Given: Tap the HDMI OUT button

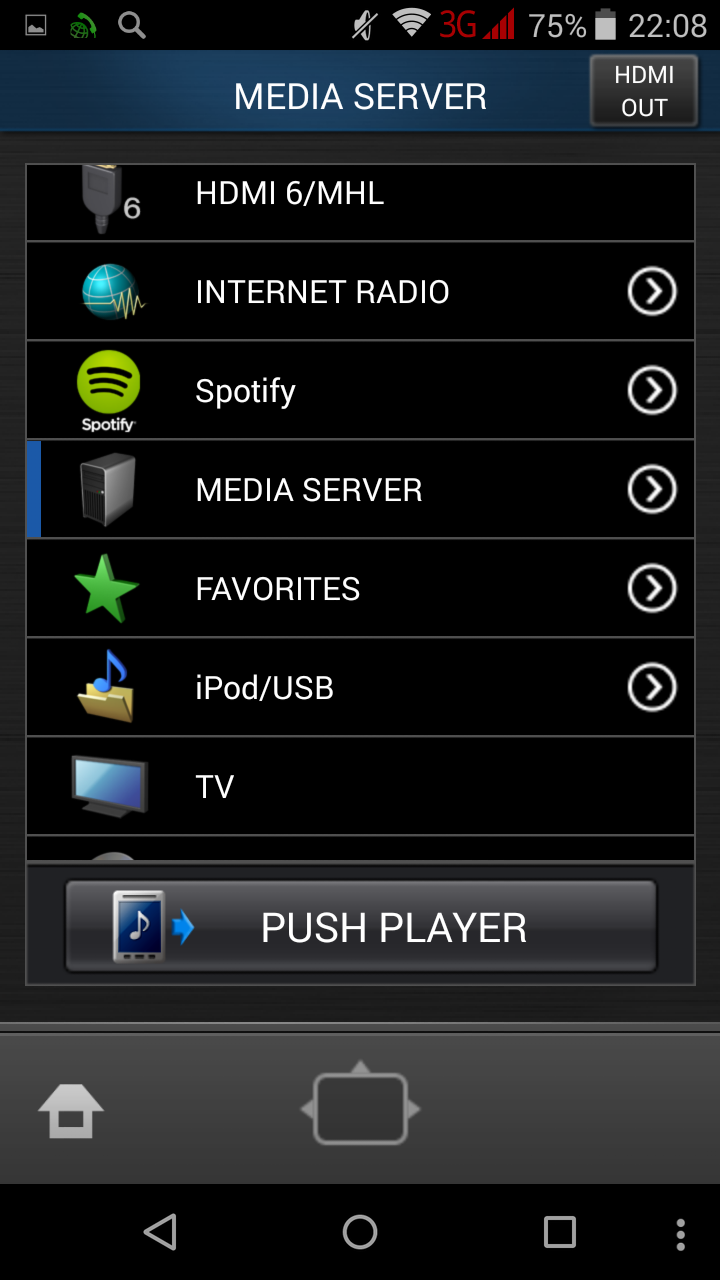Looking at the screenshot, I should [644, 91].
